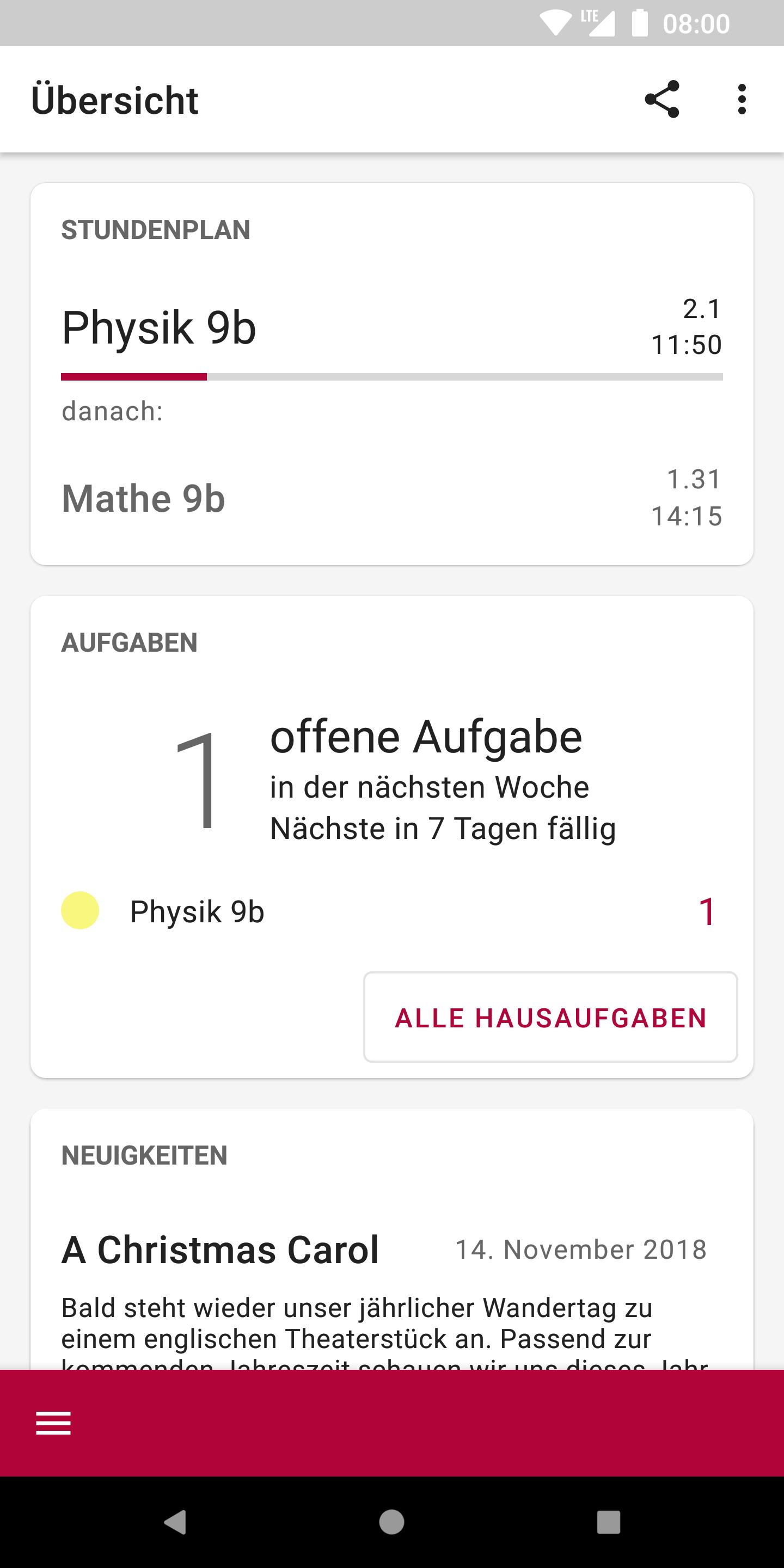
Task: Share the overview via share icon
Action: pos(661,99)
